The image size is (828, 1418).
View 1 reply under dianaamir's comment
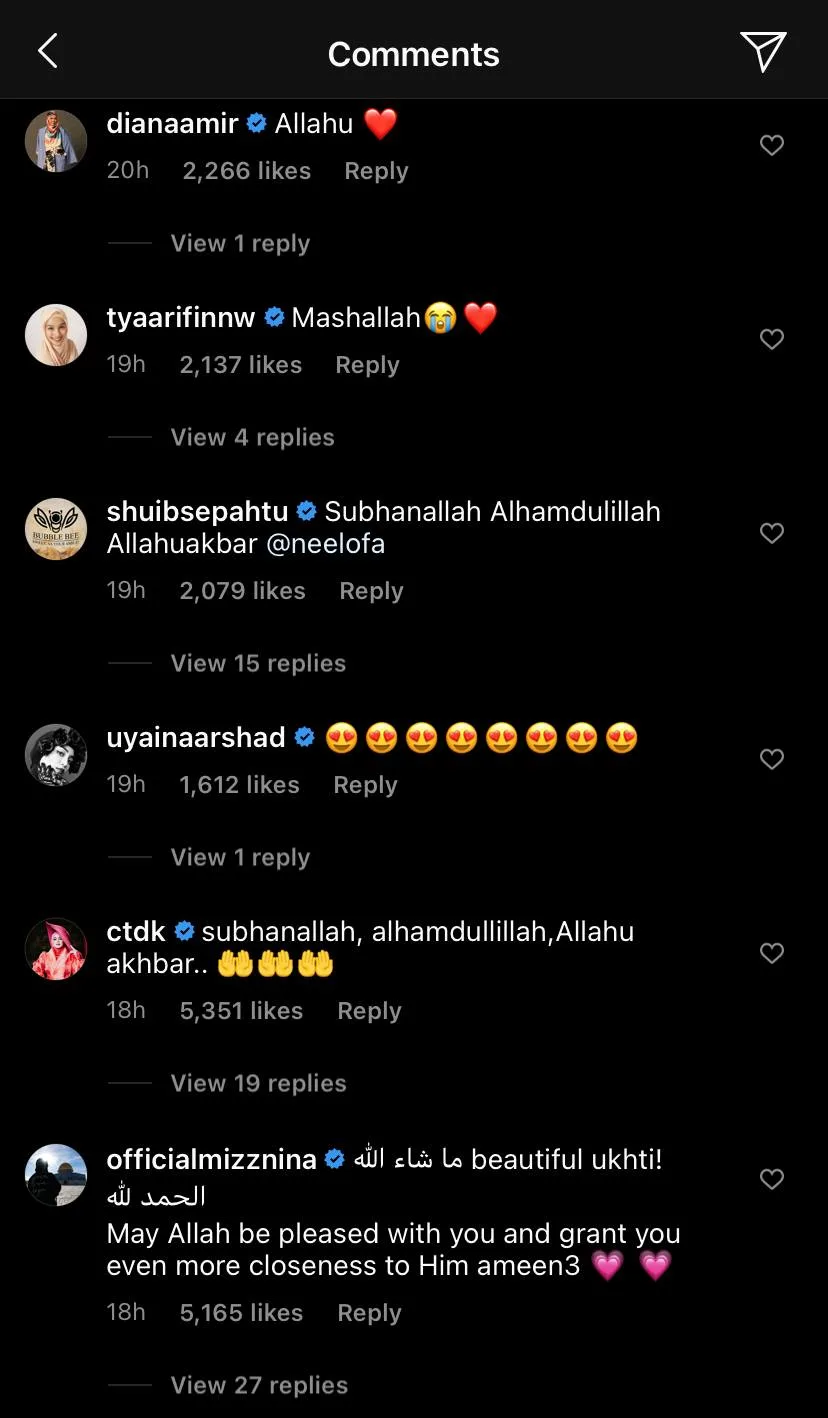pos(240,243)
